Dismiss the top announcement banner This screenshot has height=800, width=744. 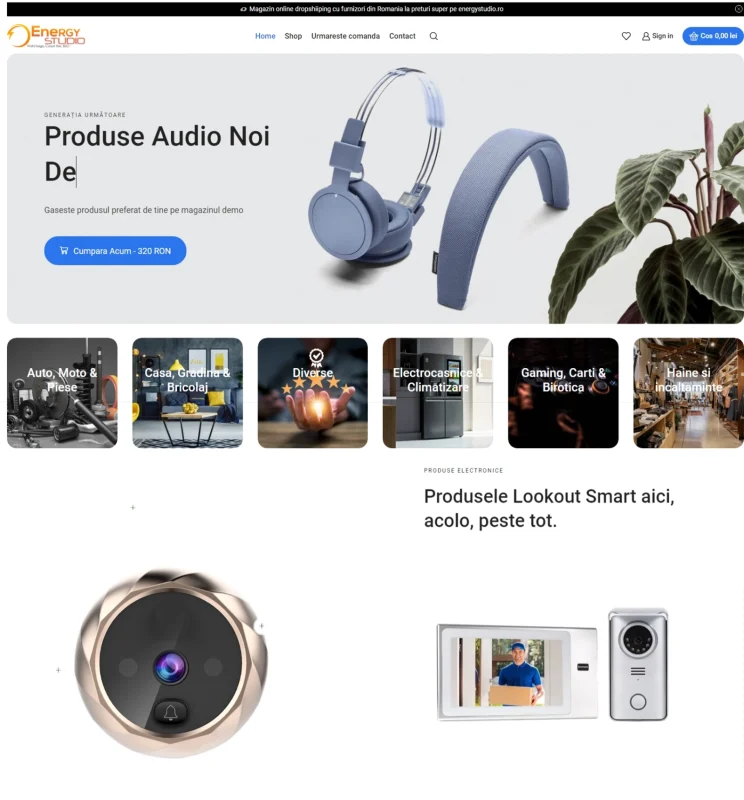738,8
